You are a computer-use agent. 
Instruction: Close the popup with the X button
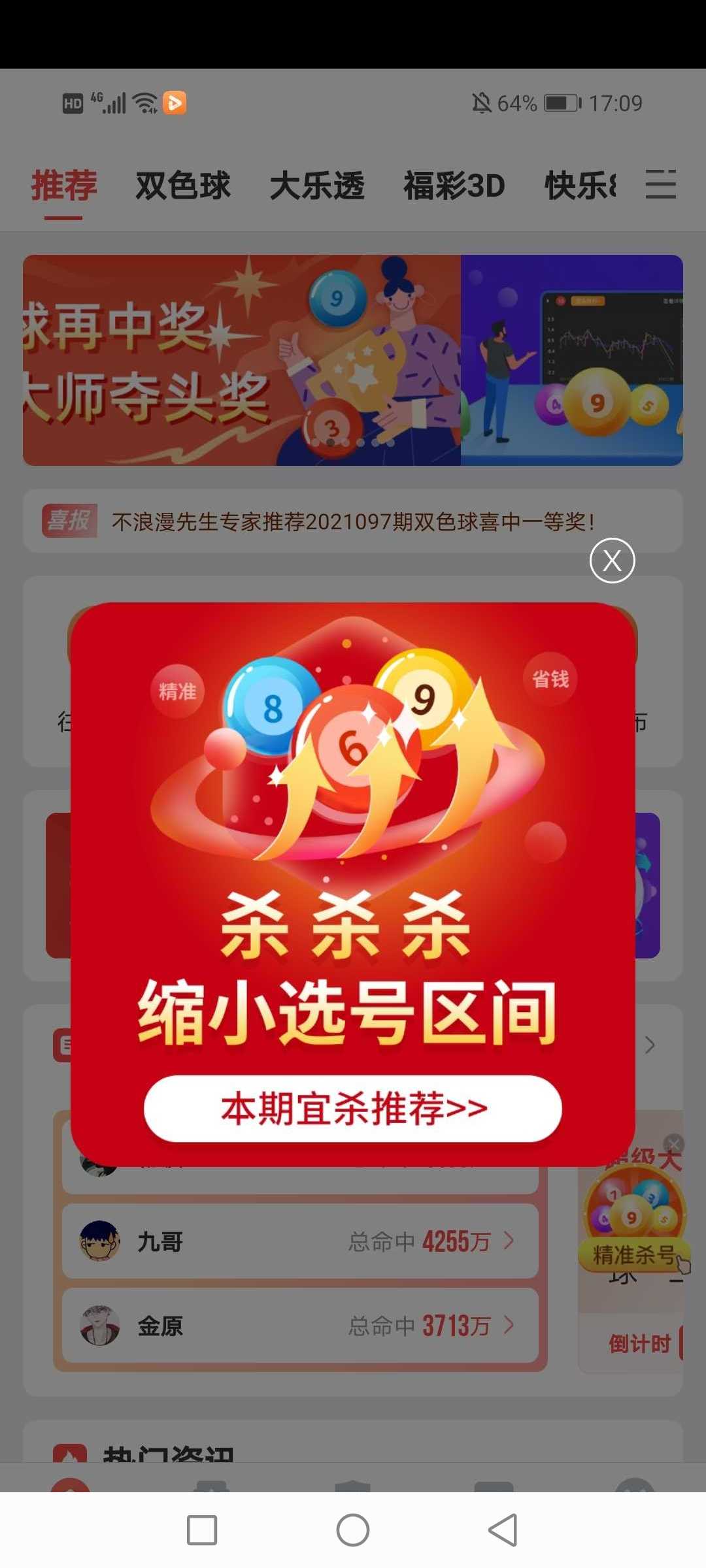coord(612,560)
